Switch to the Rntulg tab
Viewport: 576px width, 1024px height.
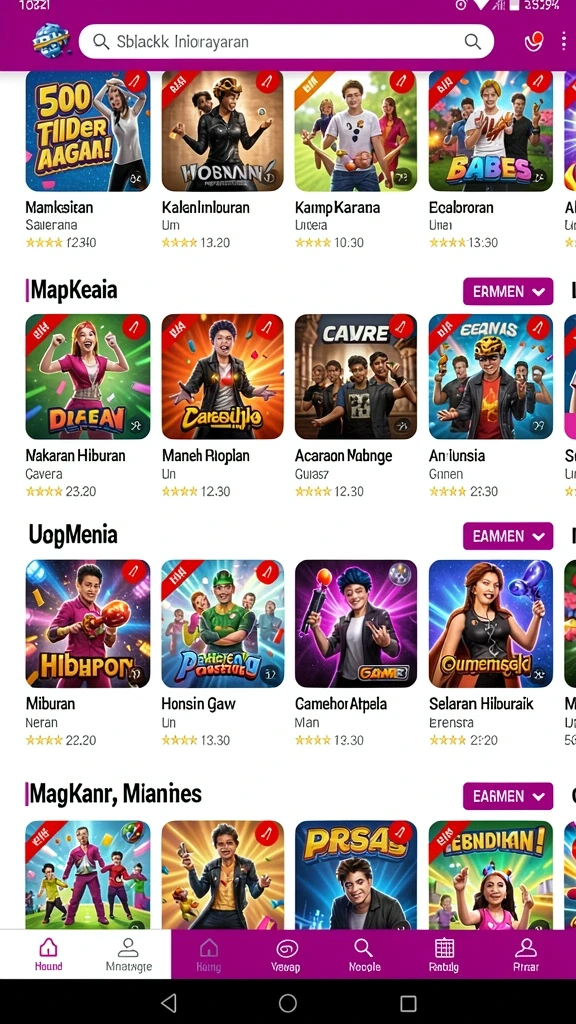pos(443,954)
